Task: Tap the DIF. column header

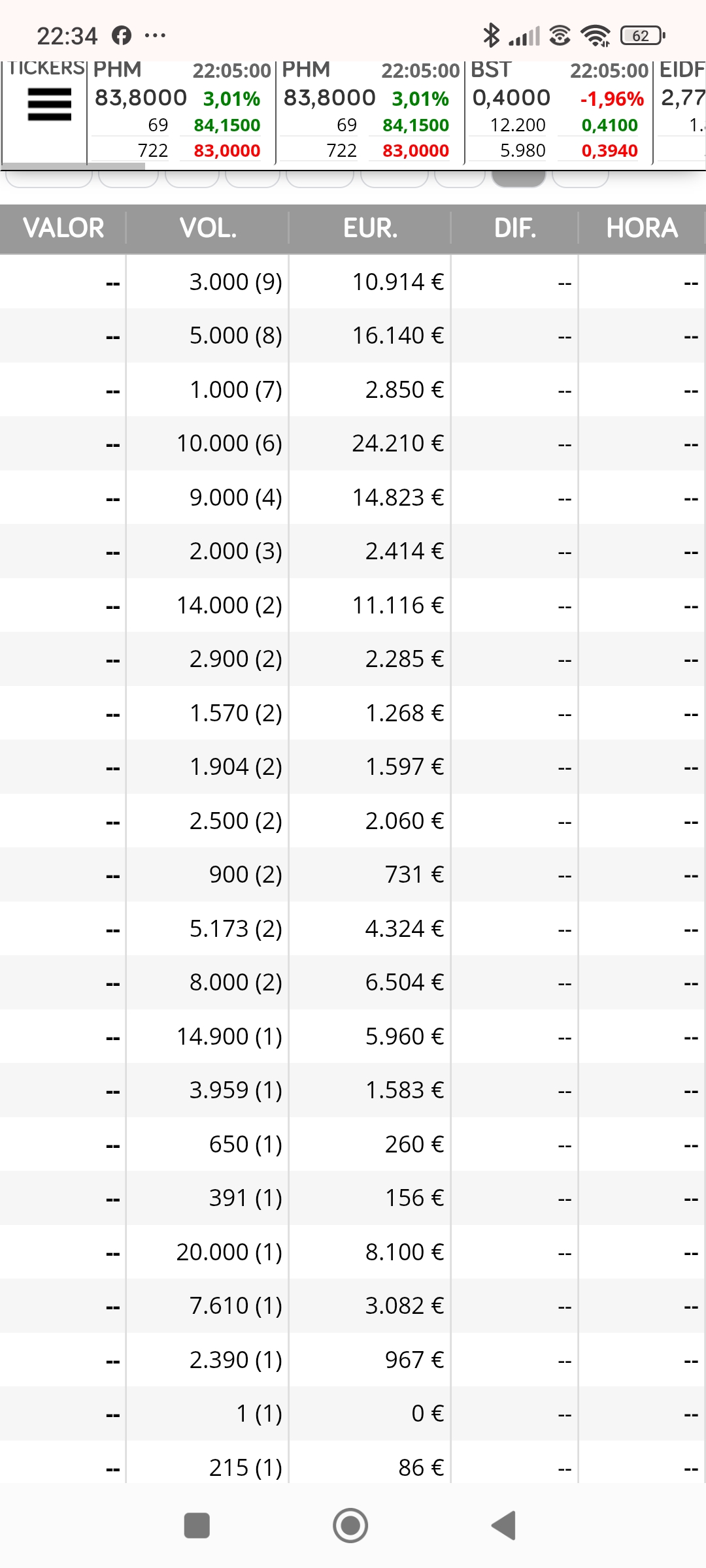Action: [x=515, y=228]
